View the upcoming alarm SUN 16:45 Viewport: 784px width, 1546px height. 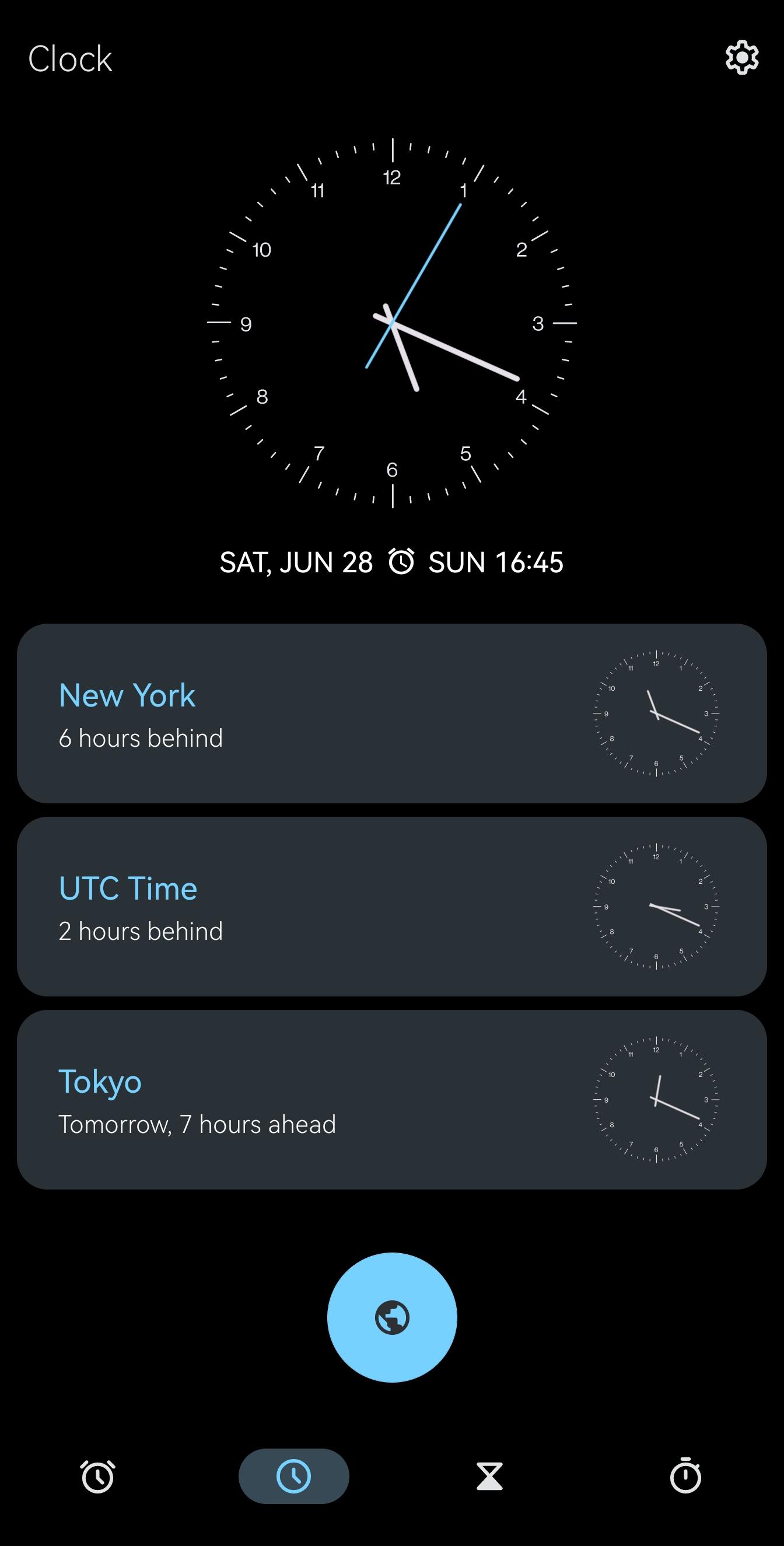point(476,562)
